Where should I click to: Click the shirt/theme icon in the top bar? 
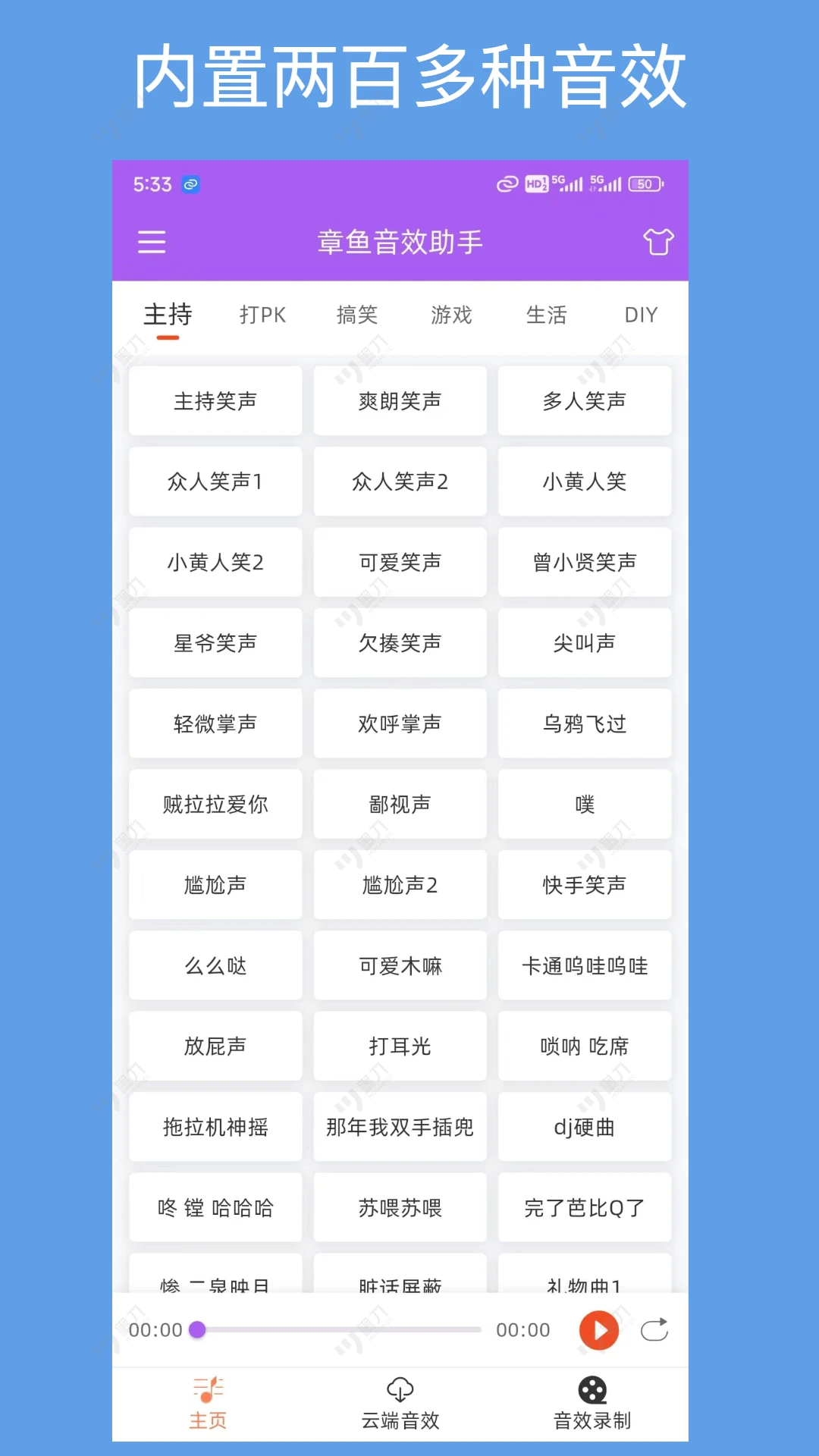[657, 241]
